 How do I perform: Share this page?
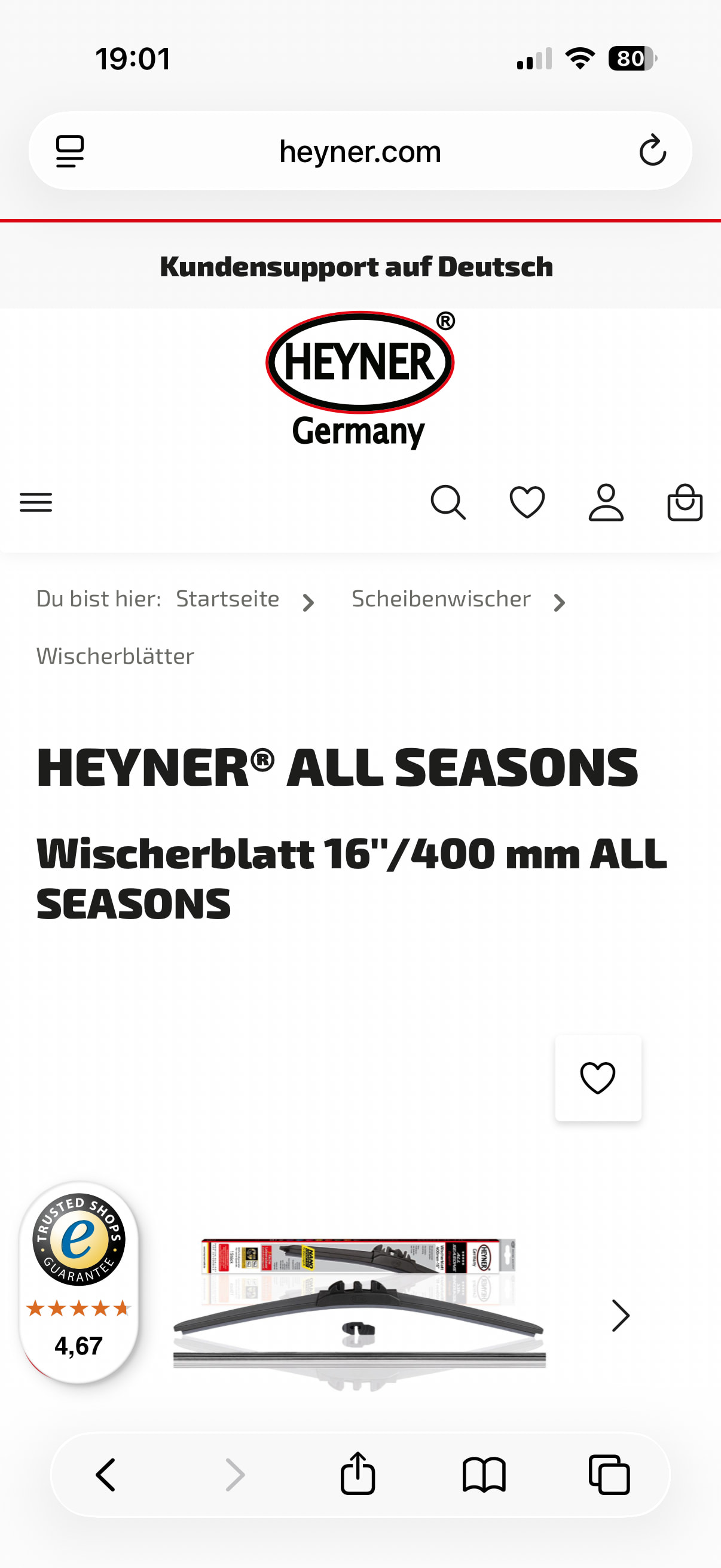click(x=358, y=1474)
